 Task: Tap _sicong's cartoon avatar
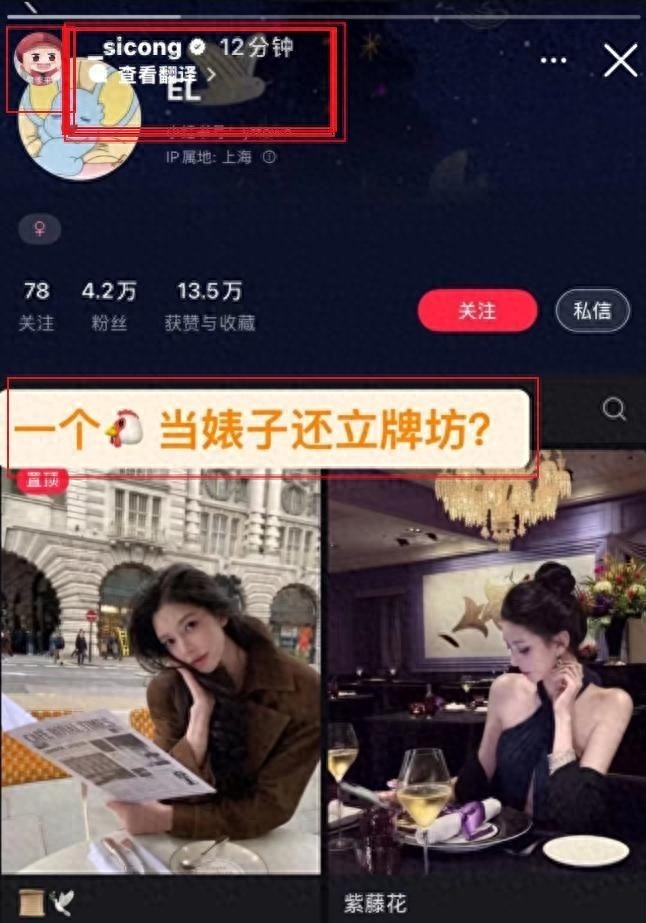pos(38,59)
